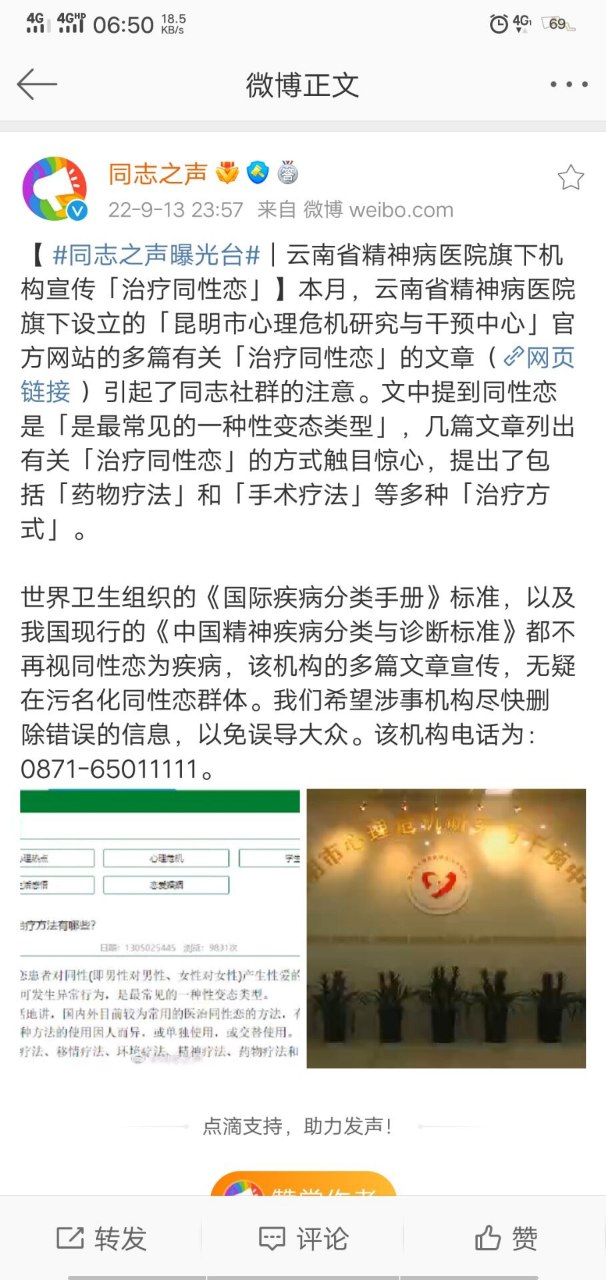This screenshot has height=1280, width=606.
Task: Open the #同志之声曝光台# hashtag
Action: click(157, 258)
